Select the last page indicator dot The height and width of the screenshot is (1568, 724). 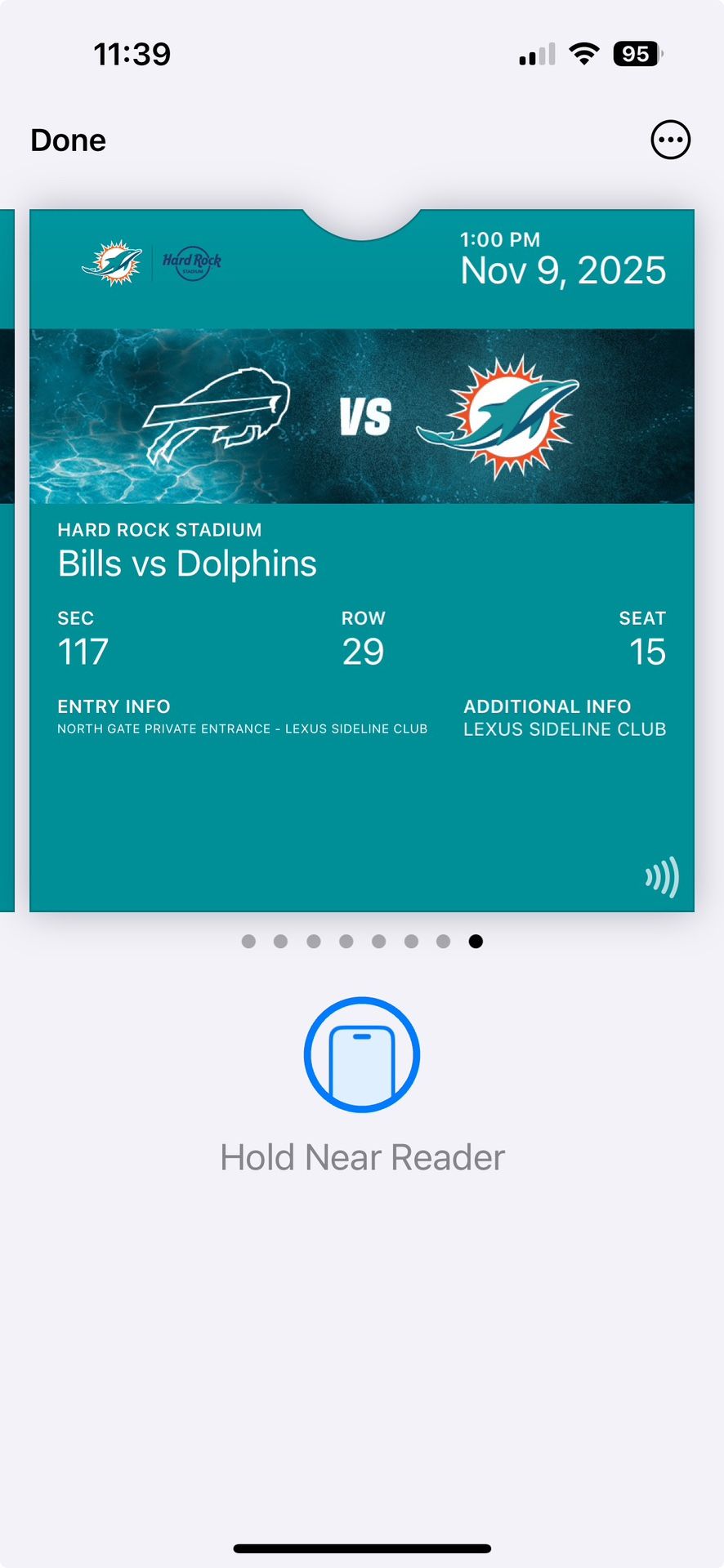pyautogui.click(x=476, y=941)
